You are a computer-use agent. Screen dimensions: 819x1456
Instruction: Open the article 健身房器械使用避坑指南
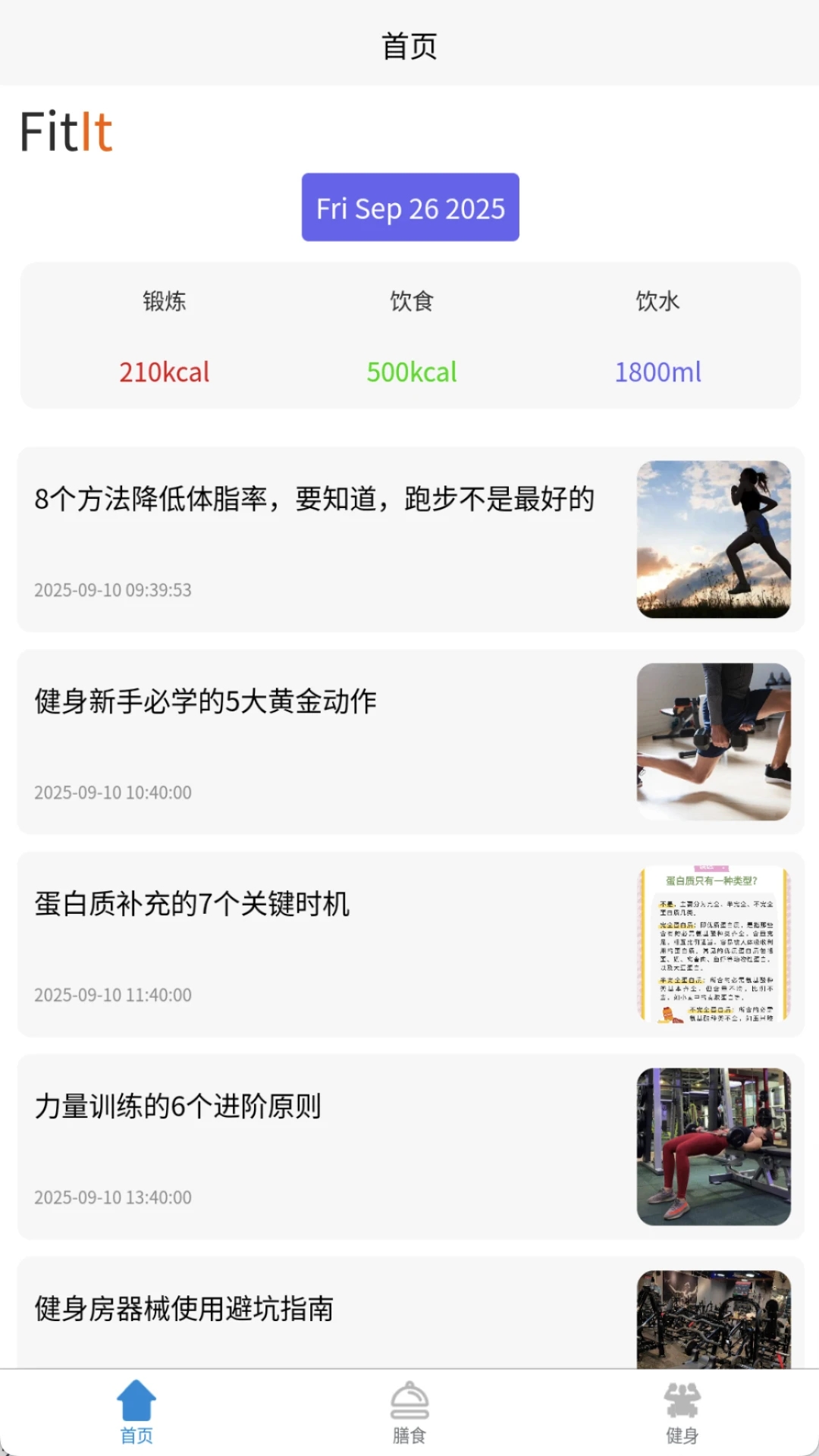coord(410,1313)
